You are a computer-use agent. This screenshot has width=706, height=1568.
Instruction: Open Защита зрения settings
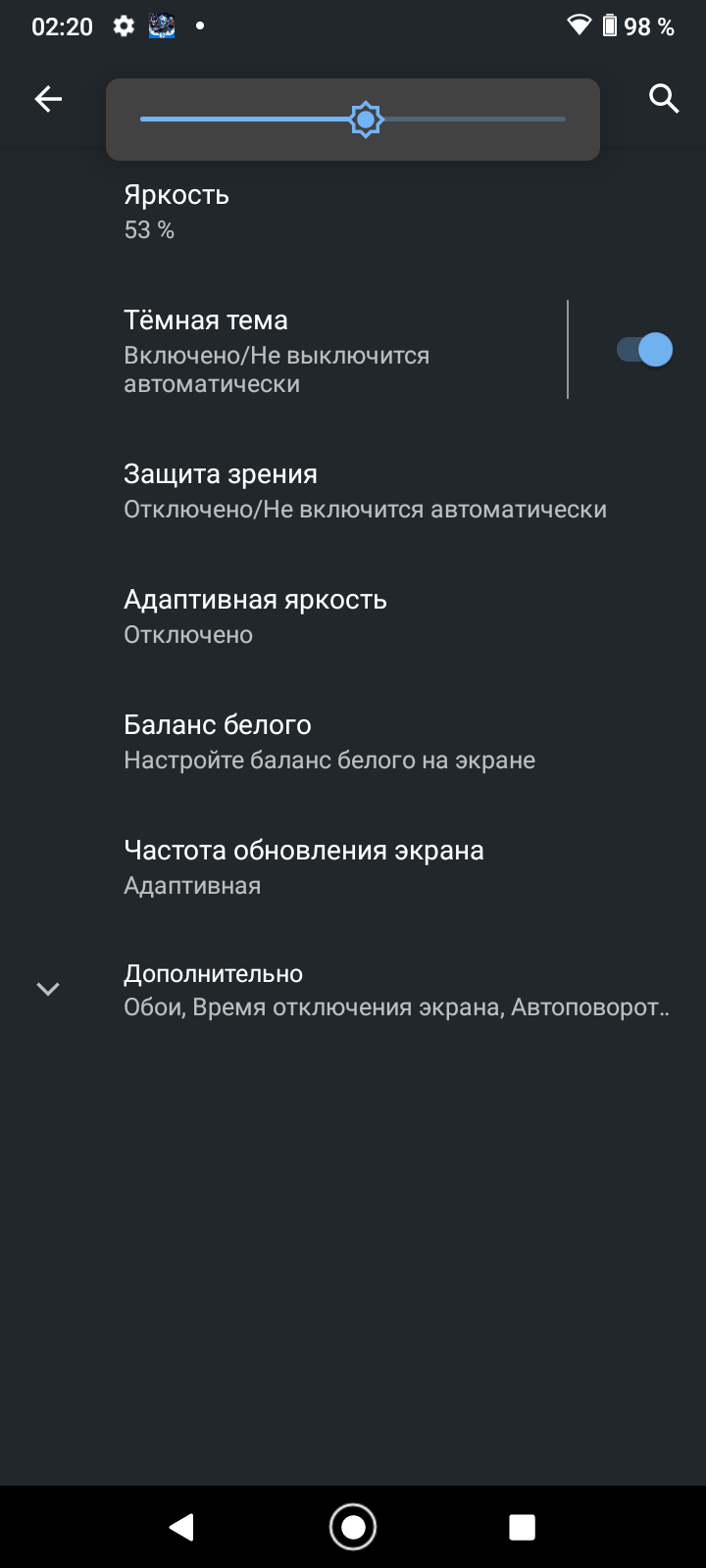tap(353, 491)
